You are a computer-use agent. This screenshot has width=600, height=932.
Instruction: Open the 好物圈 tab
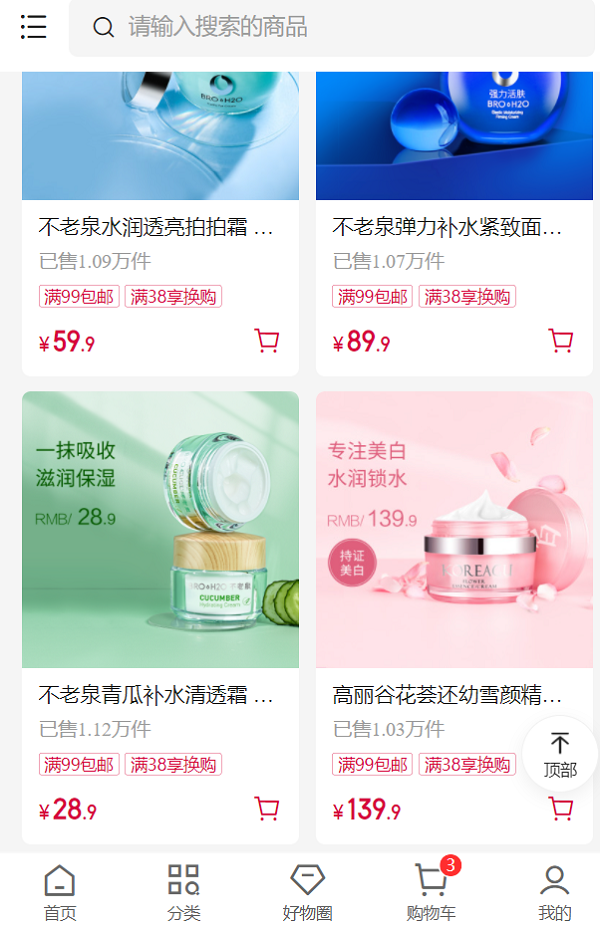click(x=307, y=893)
